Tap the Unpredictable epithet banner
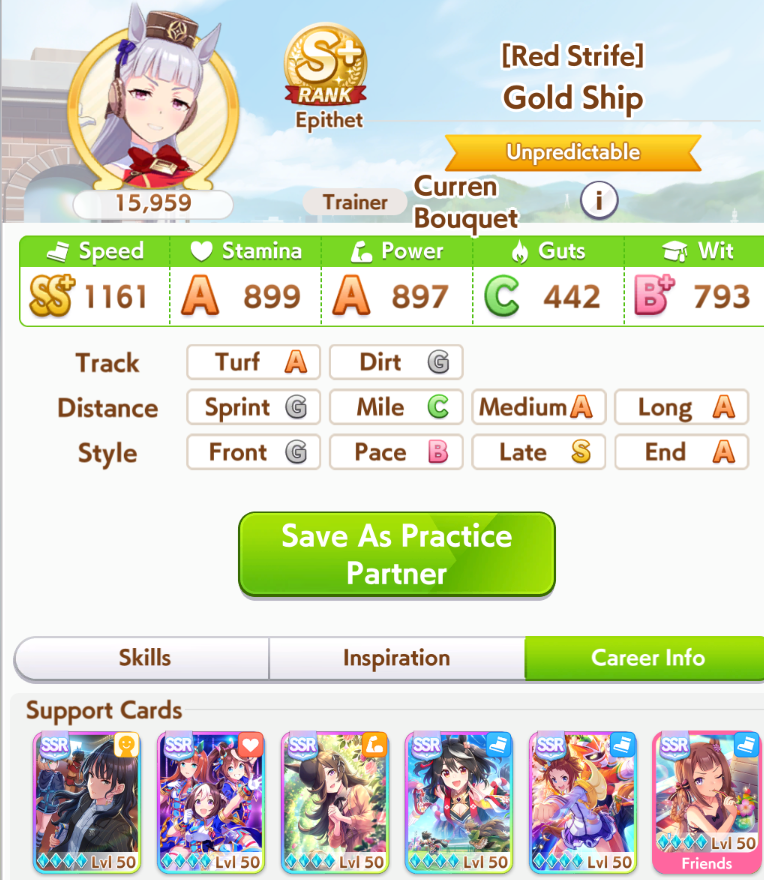This screenshot has width=764, height=880. coord(573,152)
